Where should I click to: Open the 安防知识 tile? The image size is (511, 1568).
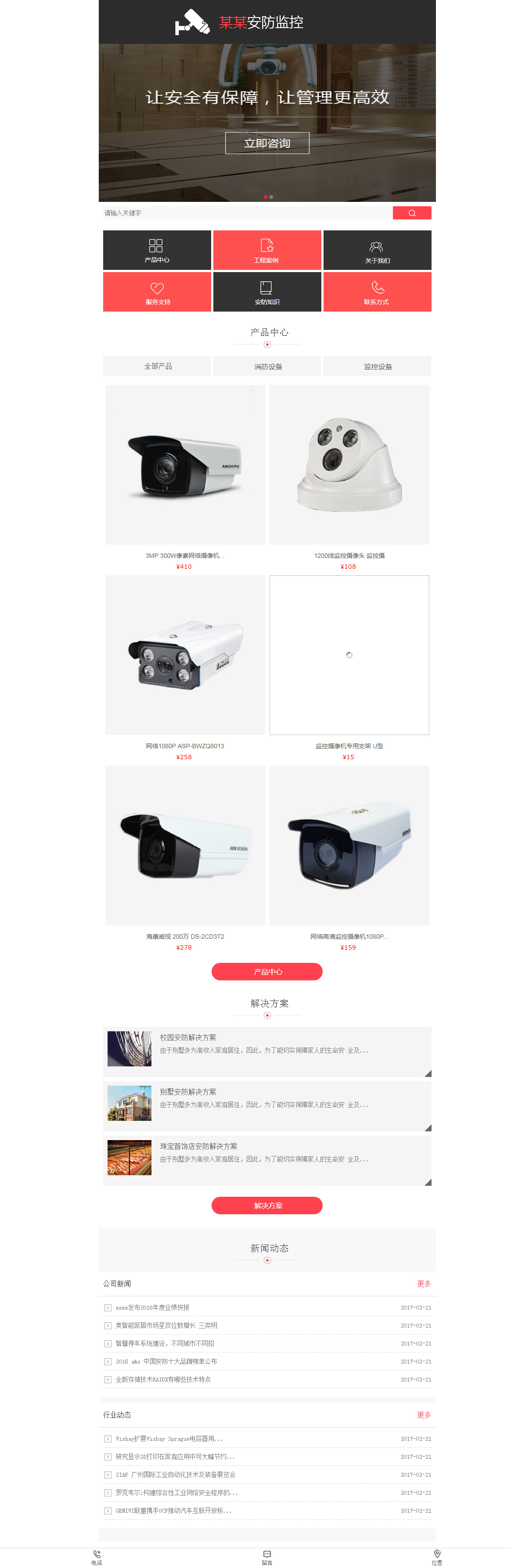[267, 292]
